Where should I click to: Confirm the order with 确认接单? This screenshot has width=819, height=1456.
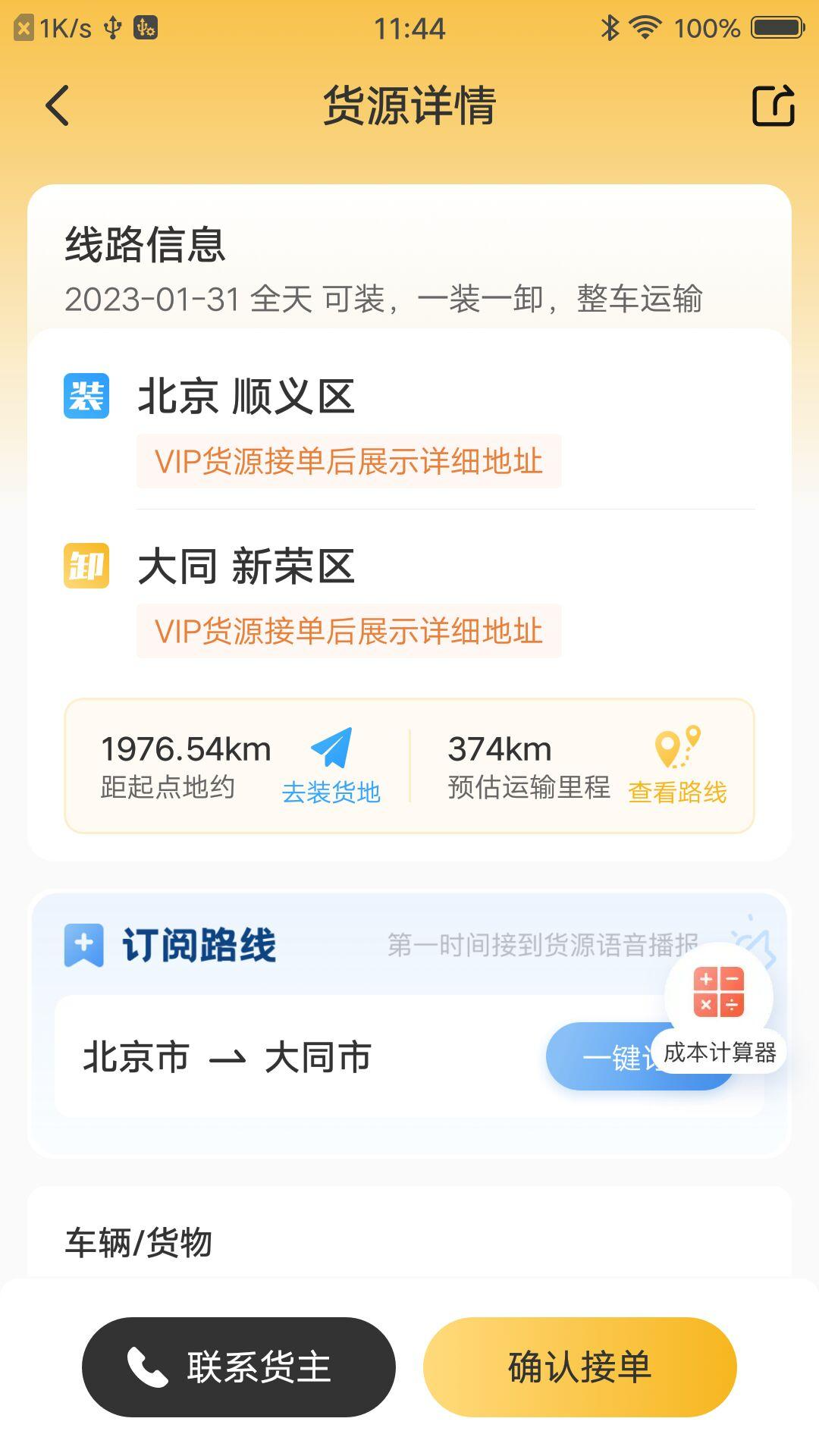pos(579,1367)
